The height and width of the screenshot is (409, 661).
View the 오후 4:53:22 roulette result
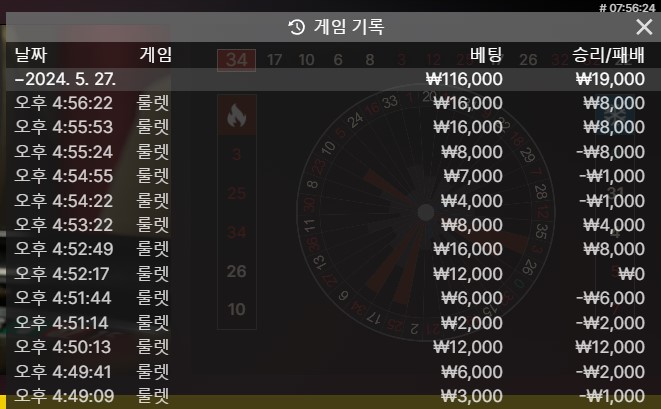330,224
